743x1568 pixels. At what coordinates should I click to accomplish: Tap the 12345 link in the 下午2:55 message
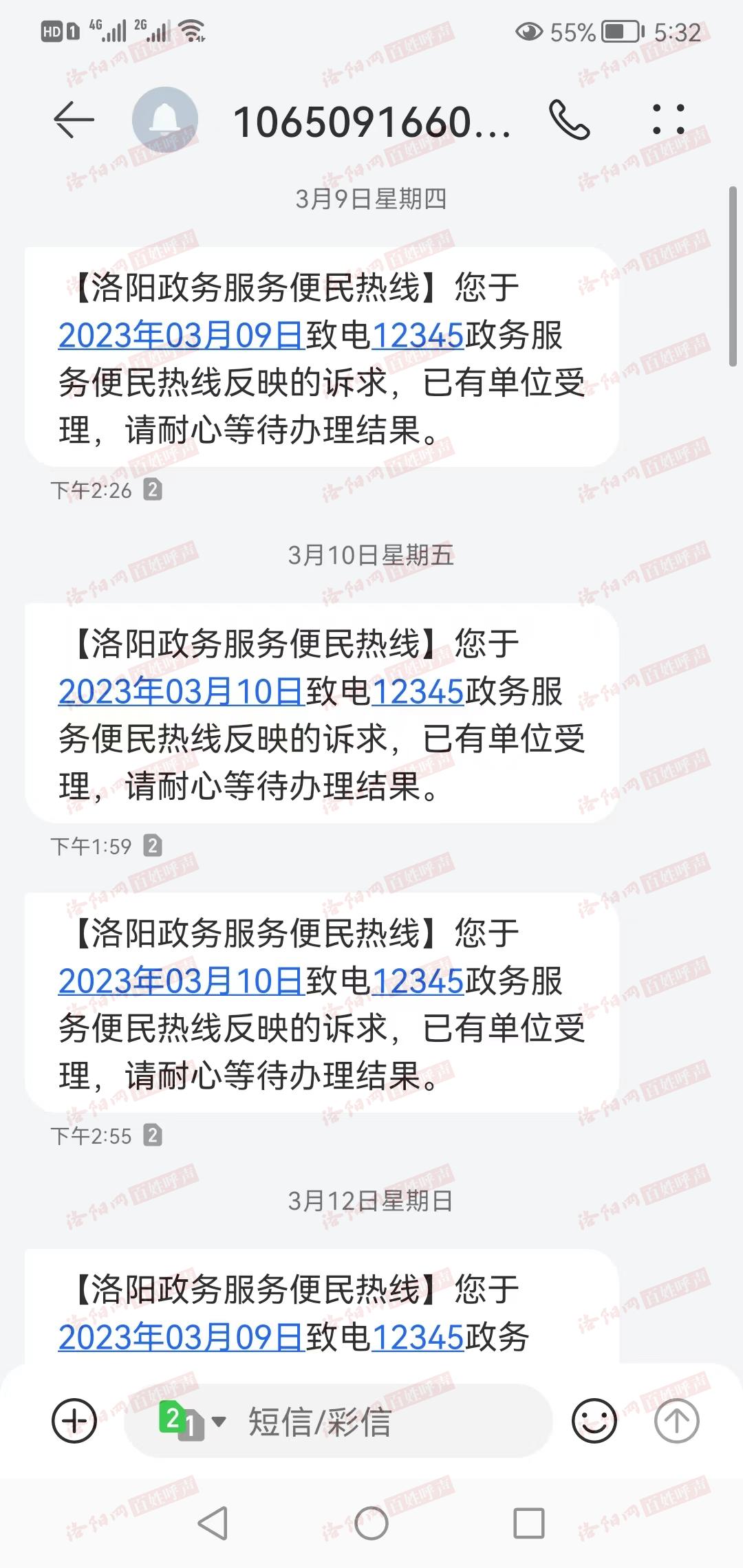point(418,981)
